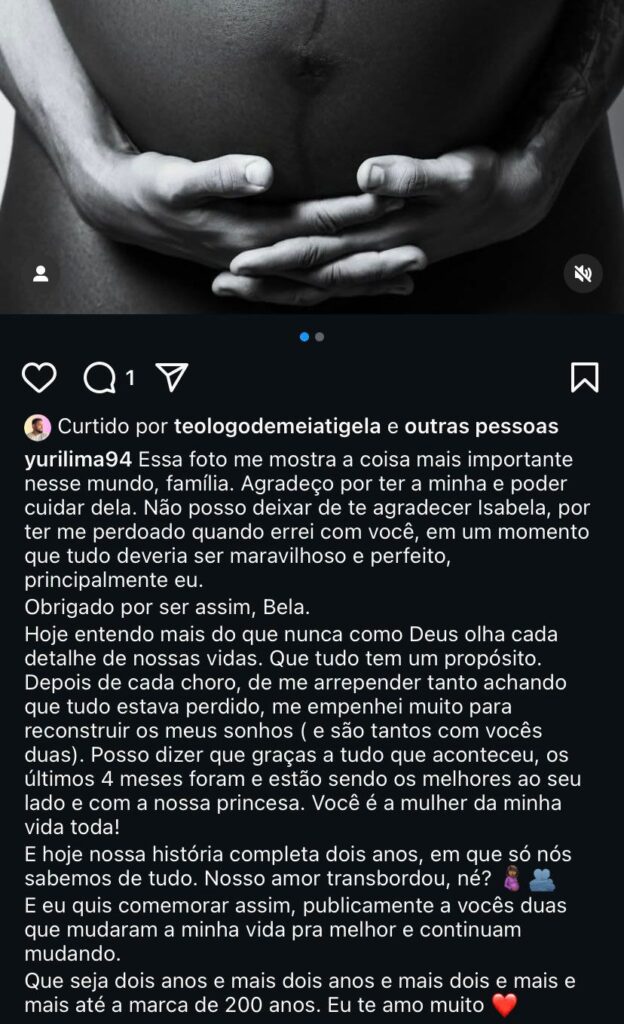The height and width of the screenshot is (1024, 624).
Task: Share this post via the paper plane icon
Action: pyautogui.click(x=172, y=377)
